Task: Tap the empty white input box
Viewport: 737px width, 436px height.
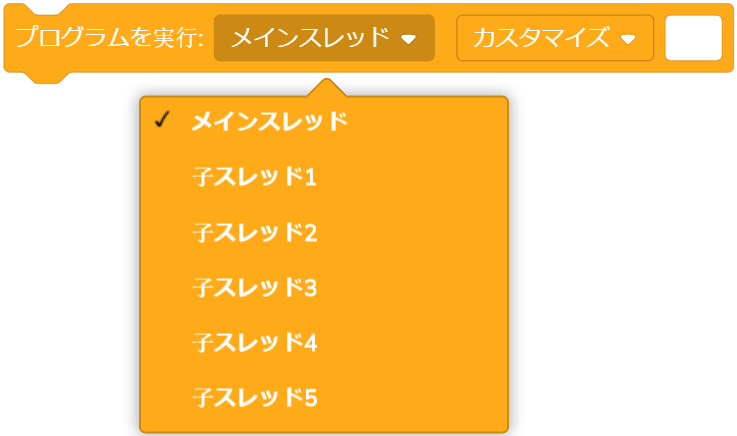Action: point(693,38)
